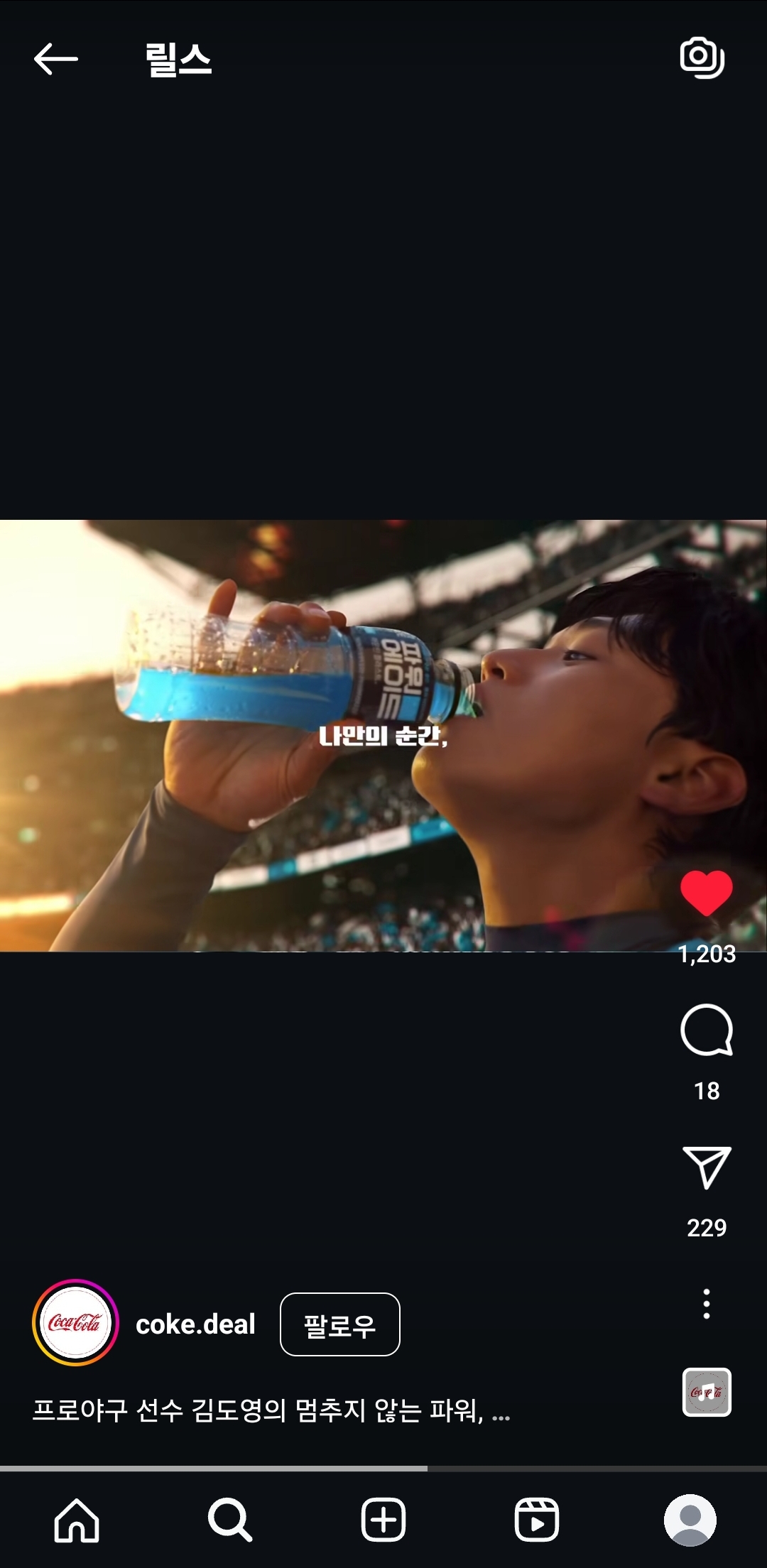Open the reel's audio track thumbnail
Viewport: 767px width, 1568px height.
click(706, 1392)
